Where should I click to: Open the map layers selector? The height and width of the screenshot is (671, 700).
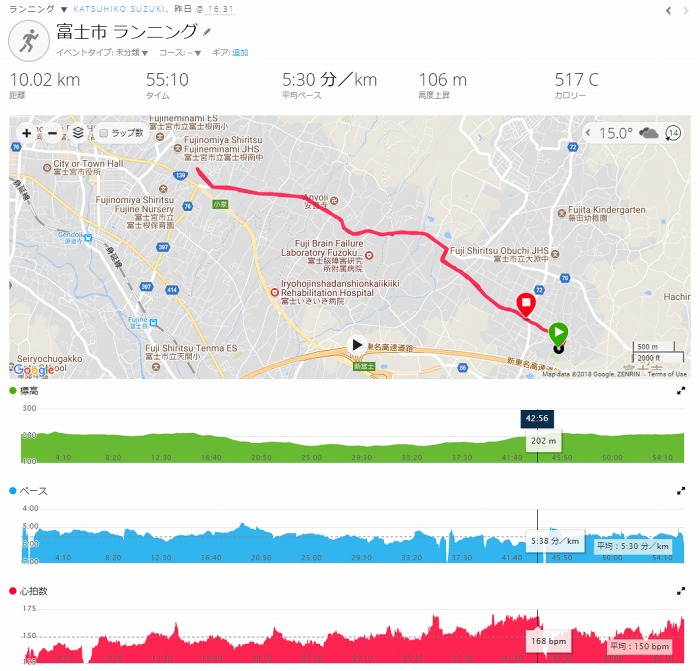pyautogui.click(x=78, y=132)
